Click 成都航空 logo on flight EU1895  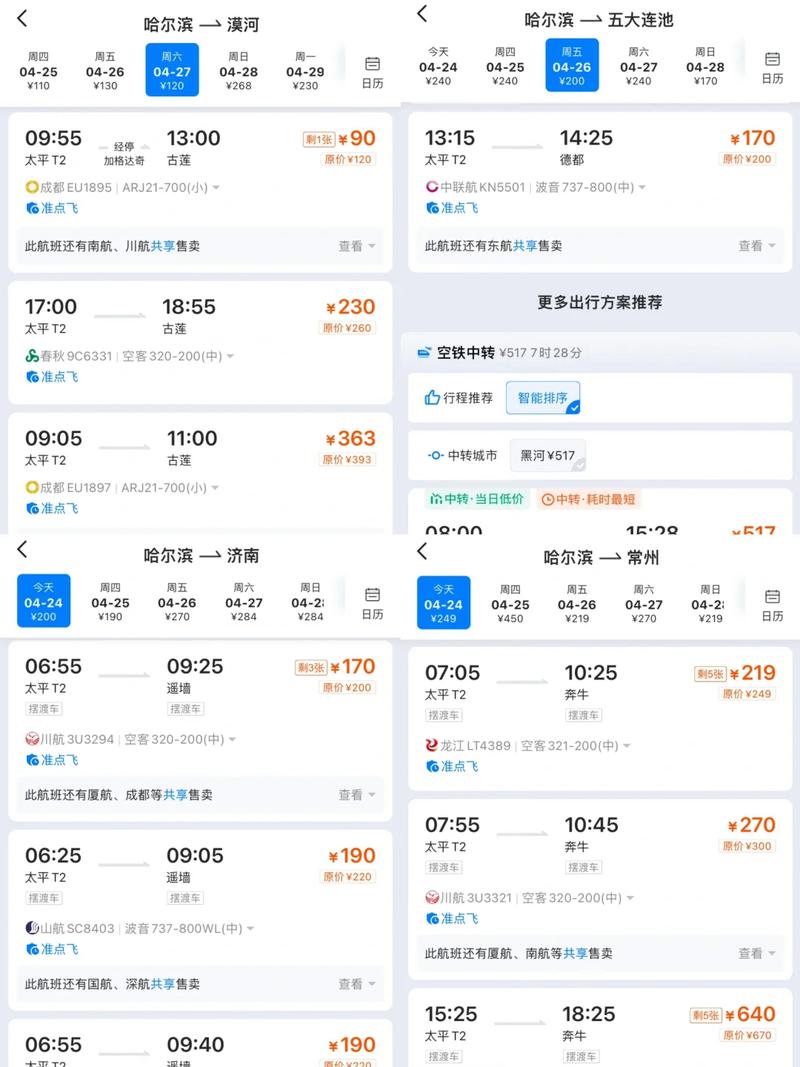[x=30, y=187]
